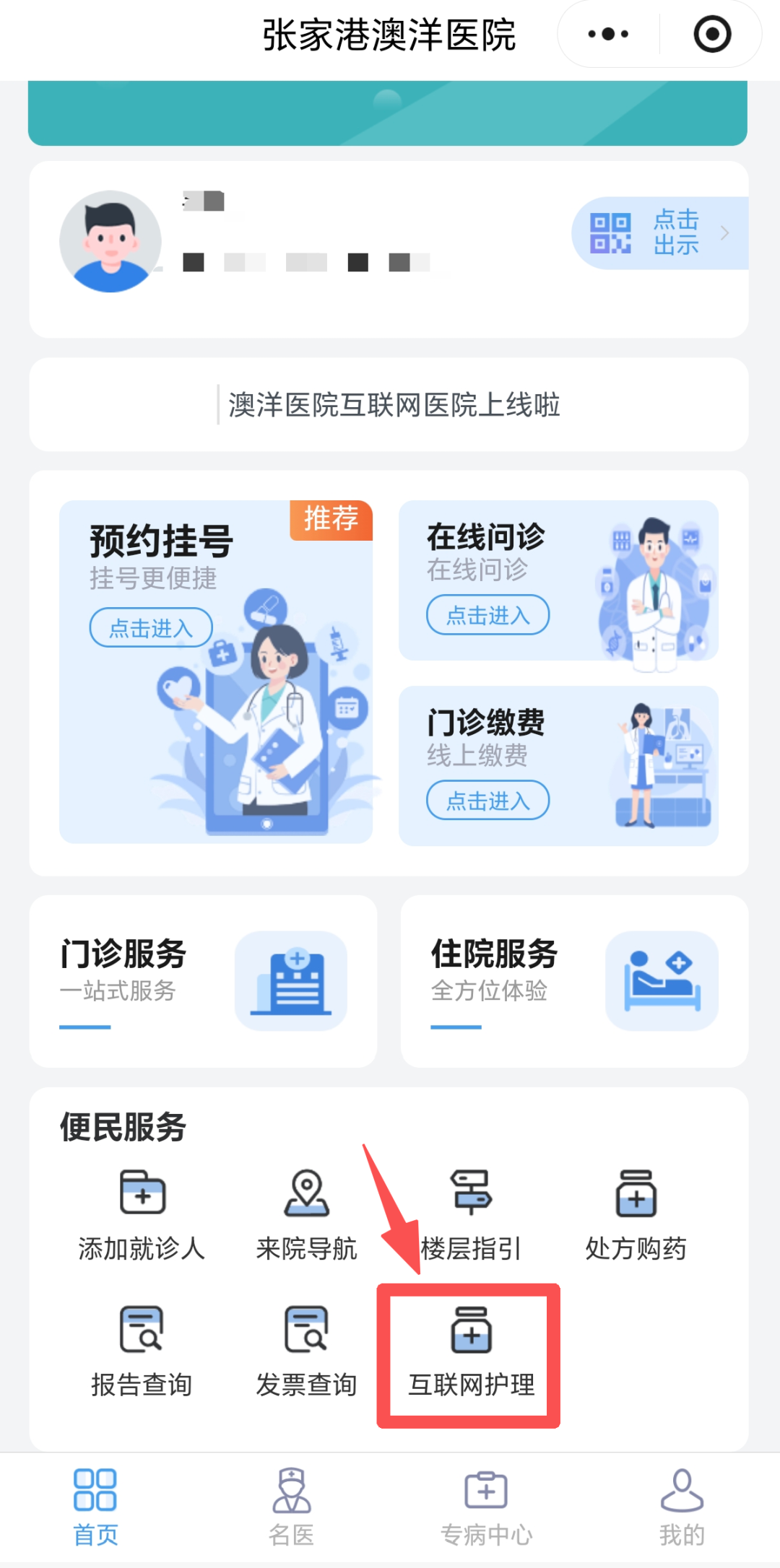Open 住院服务 inpatient services
Screen dimensions: 780x1568
pos(574,981)
